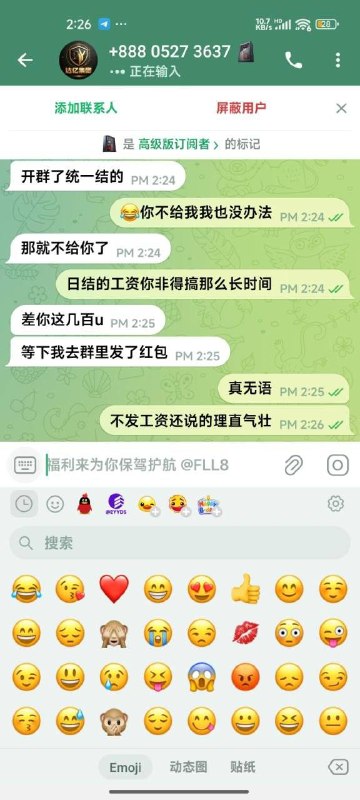
Task: Open the camera icon in message bar
Action: [x=338, y=465]
